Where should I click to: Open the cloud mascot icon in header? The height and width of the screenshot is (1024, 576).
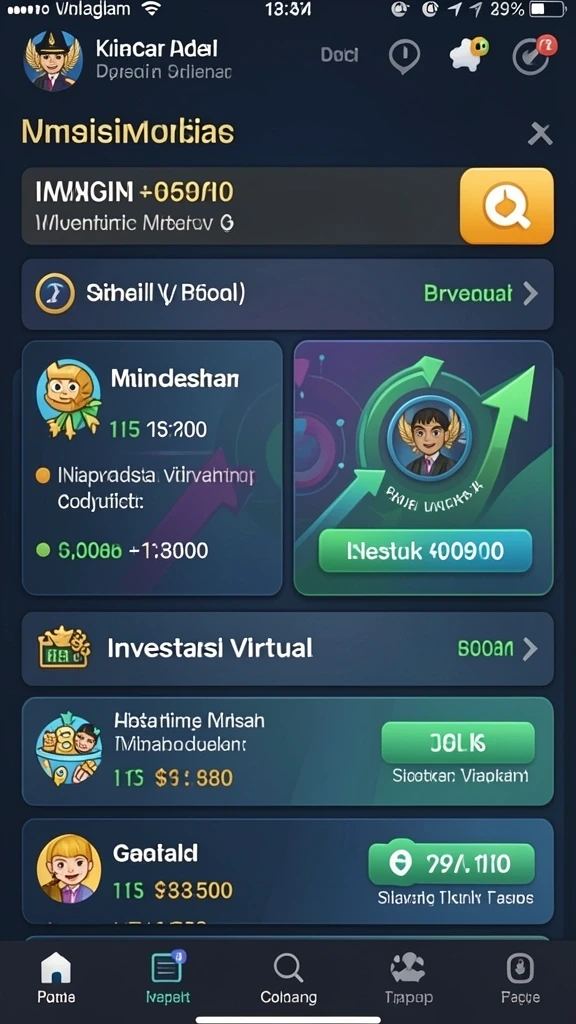(x=469, y=56)
